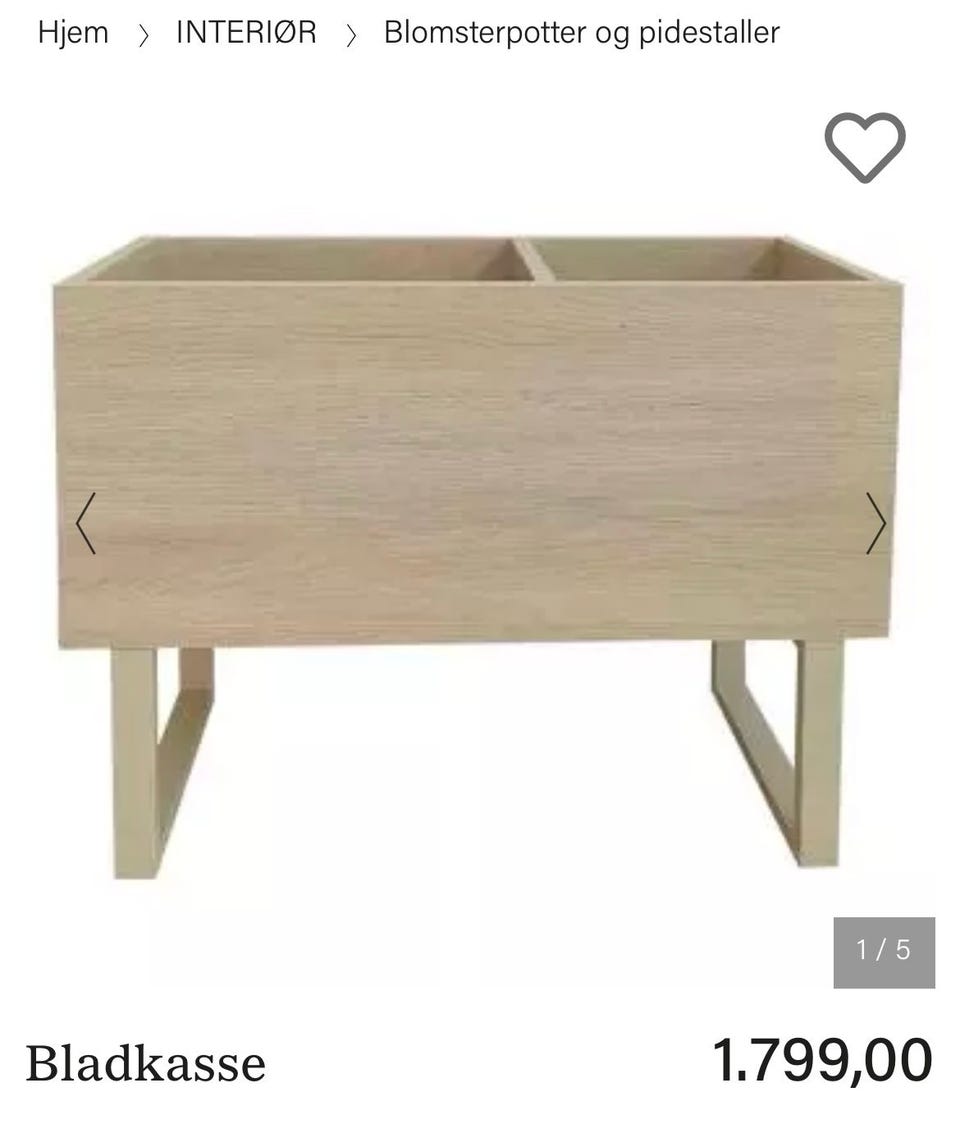Image resolution: width=960 pixels, height=1147 pixels.
Task: Add Bladkasse to favorites with heart icon
Action: click(x=864, y=147)
